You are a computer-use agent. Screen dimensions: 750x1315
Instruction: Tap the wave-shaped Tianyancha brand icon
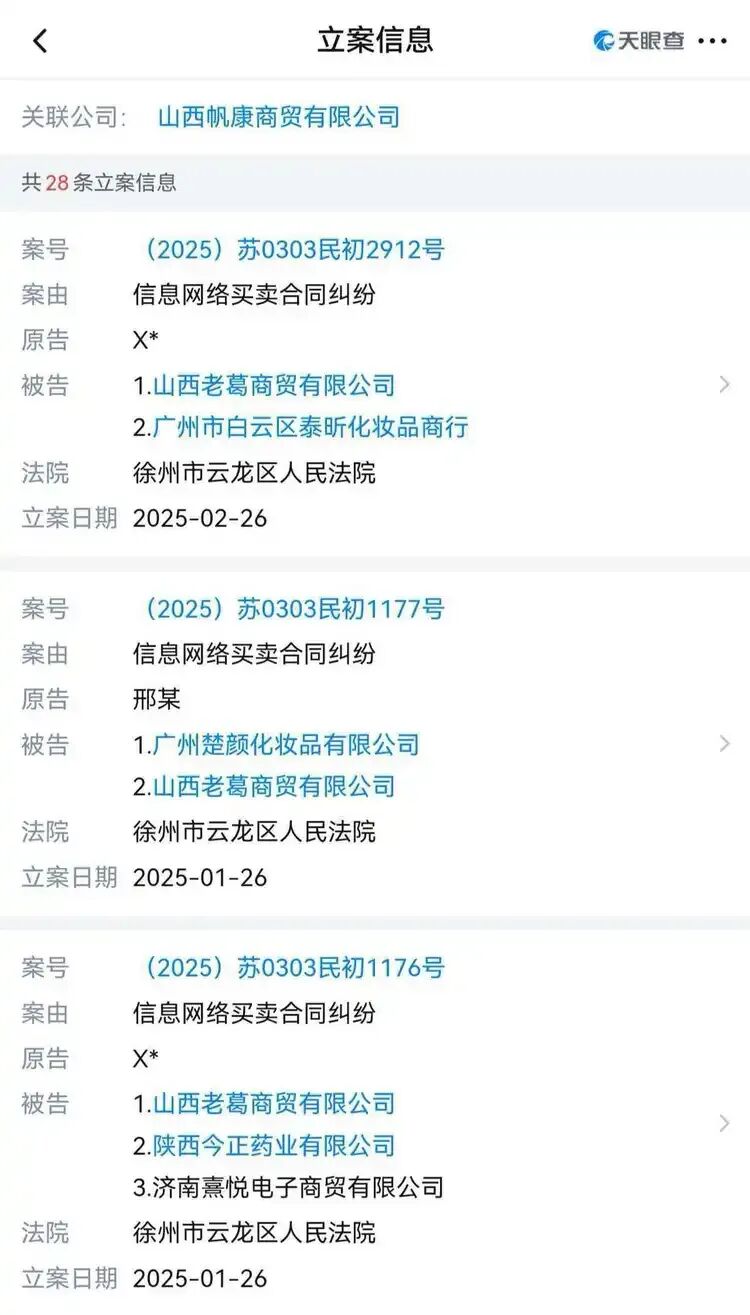(604, 40)
